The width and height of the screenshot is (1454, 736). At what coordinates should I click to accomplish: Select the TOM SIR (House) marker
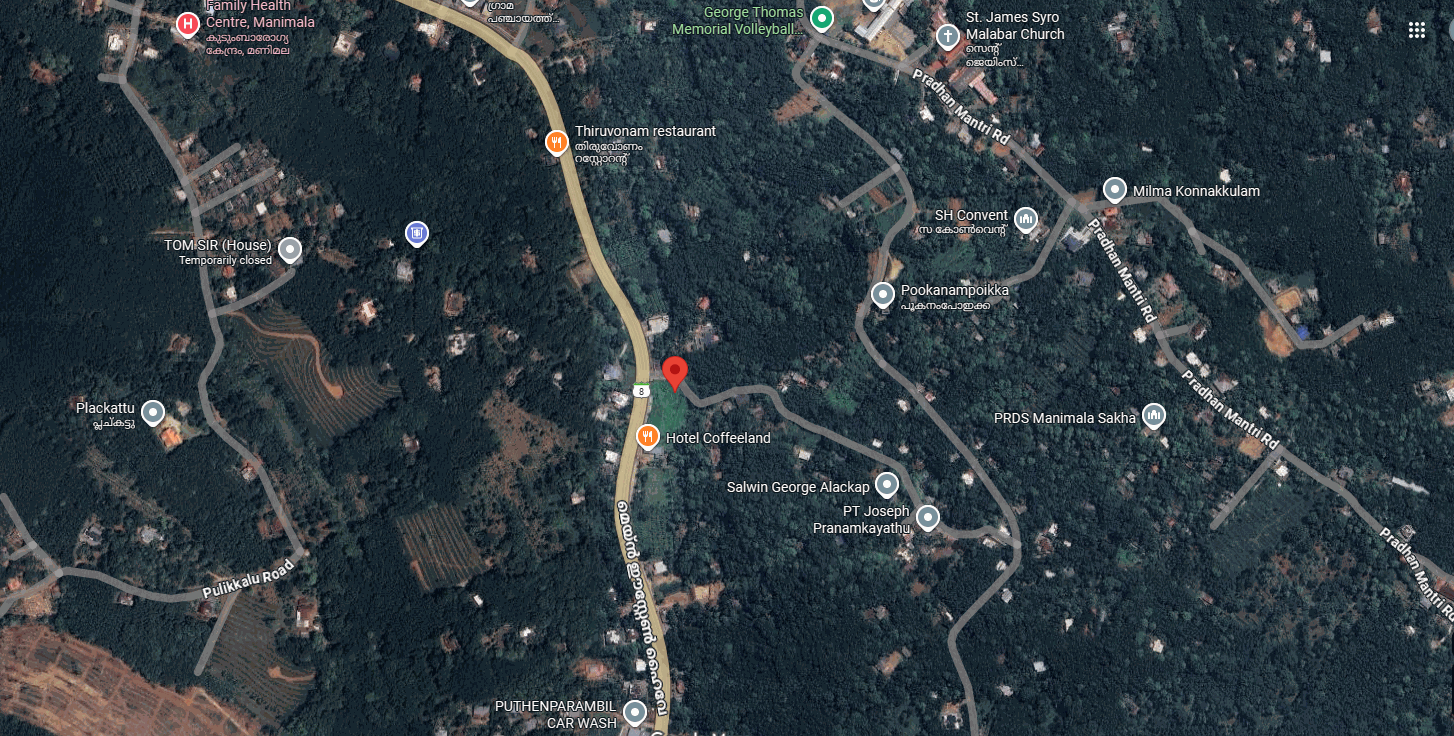point(290,248)
